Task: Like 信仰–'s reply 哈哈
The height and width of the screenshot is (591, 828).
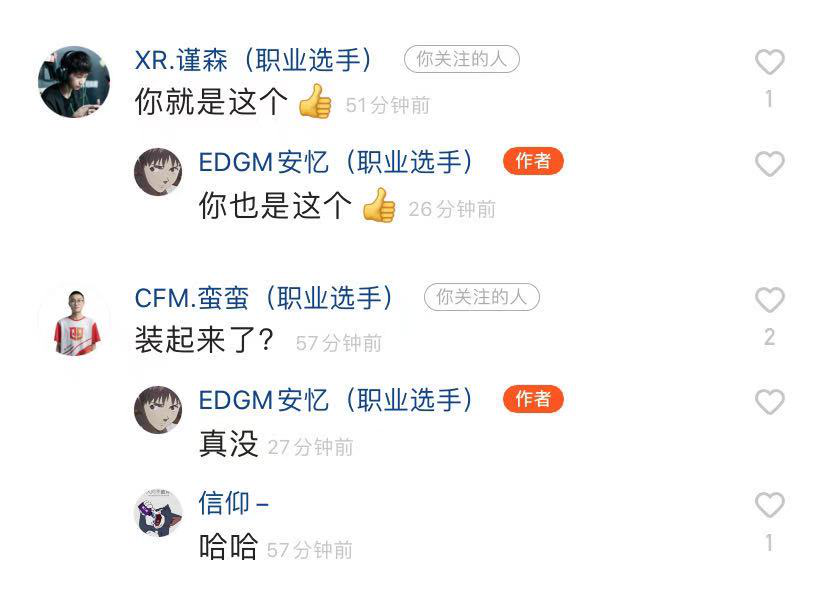Action: point(769,506)
